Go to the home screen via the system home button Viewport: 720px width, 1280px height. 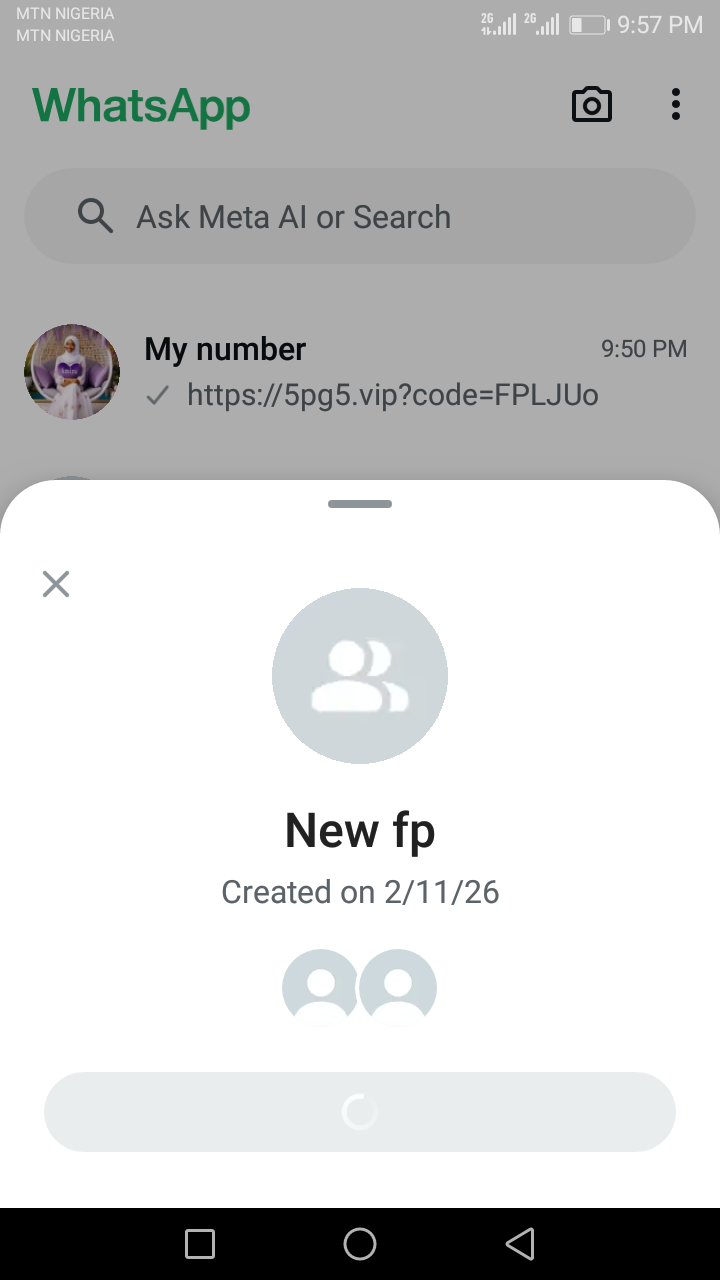(x=360, y=1244)
